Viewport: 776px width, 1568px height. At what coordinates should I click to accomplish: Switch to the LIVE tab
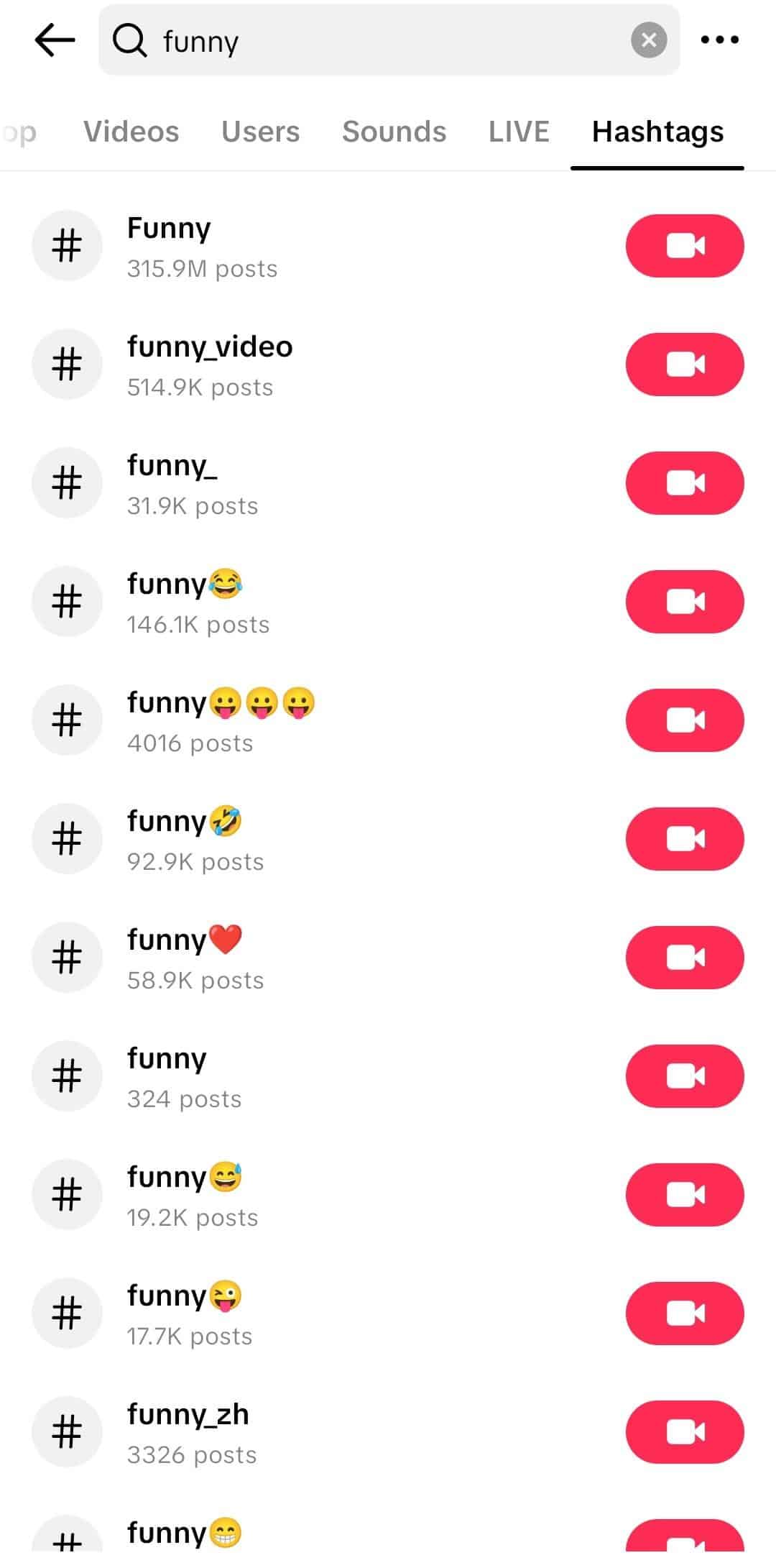click(x=519, y=132)
